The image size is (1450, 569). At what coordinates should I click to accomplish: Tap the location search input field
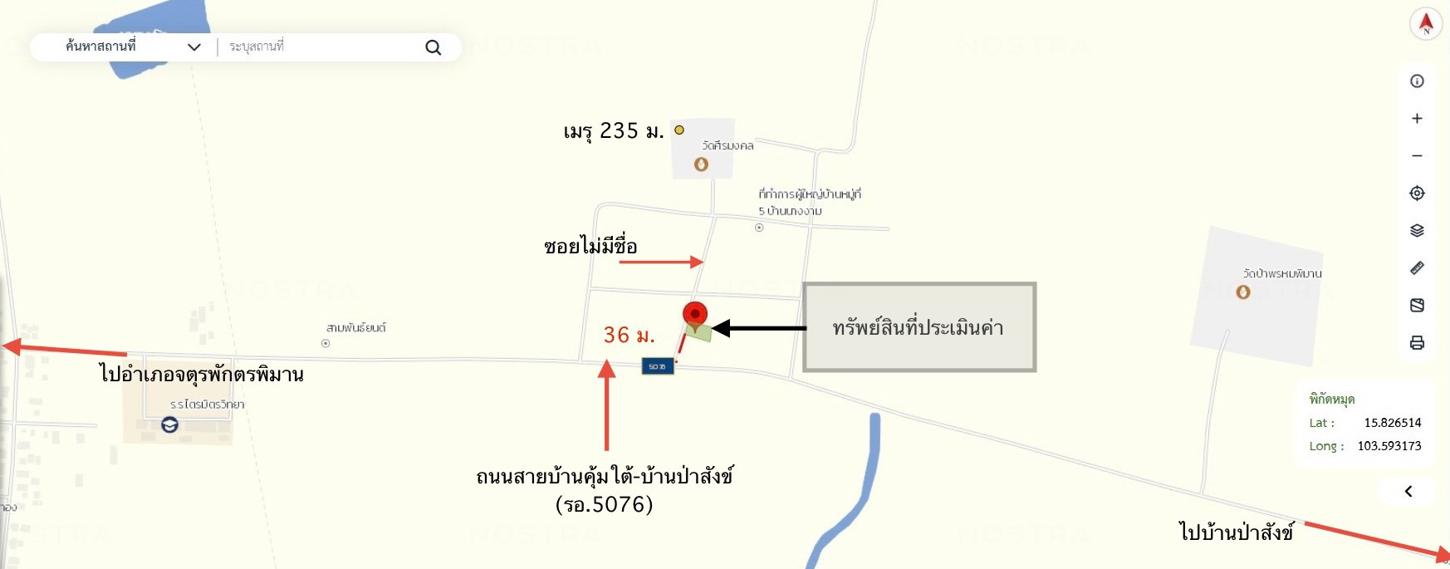coord(320,47)
